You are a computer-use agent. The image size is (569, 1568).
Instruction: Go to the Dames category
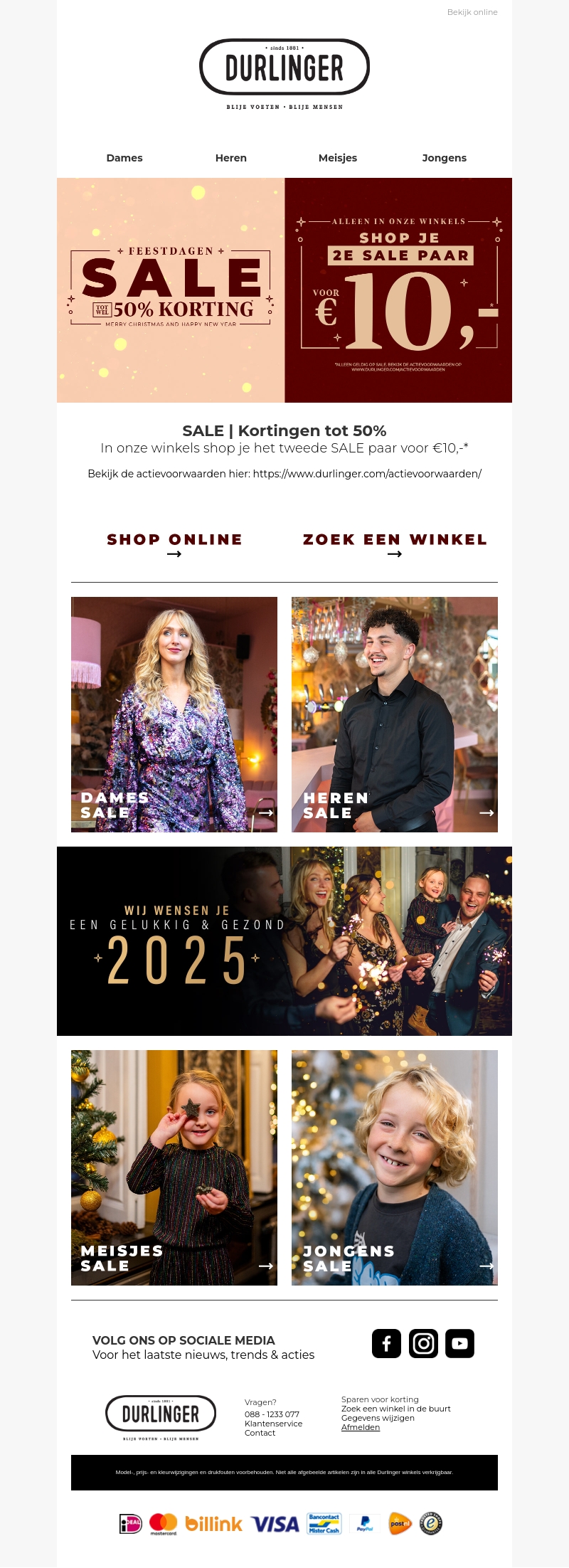(x=124, y=158)
